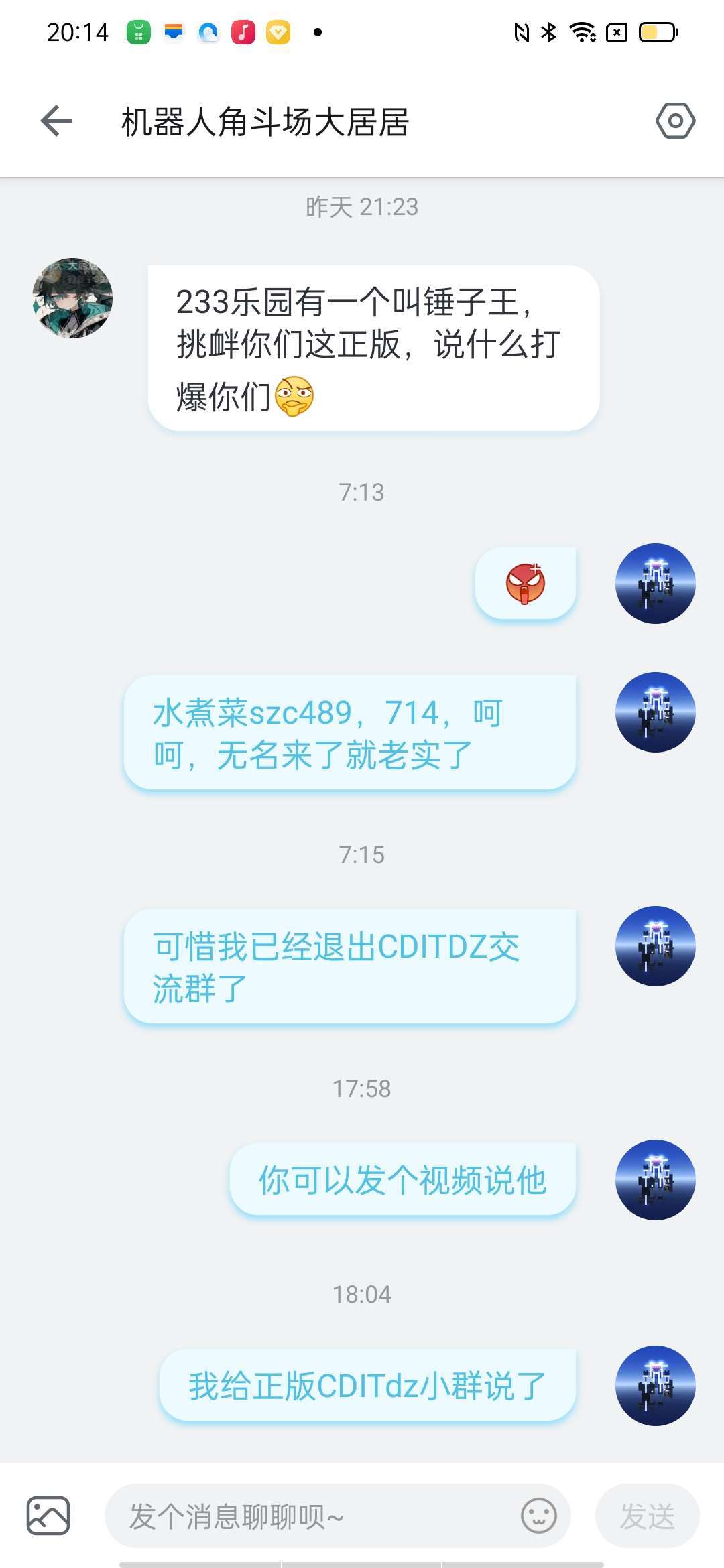Viewport: 724px width, 1568px height.
Task: Attach an image to the chat
Action: pos(48,1516)
